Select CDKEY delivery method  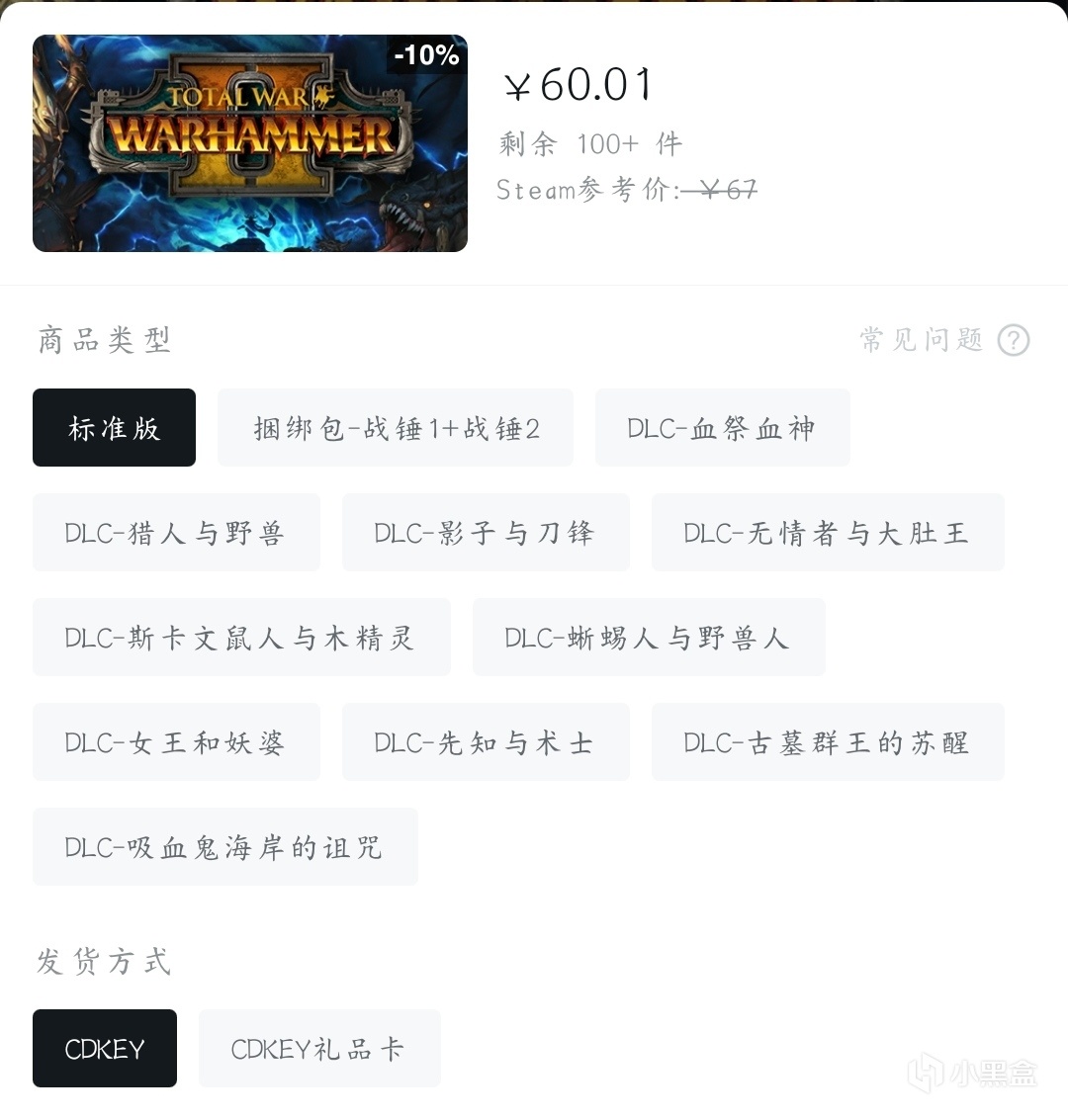point(105,1048)
